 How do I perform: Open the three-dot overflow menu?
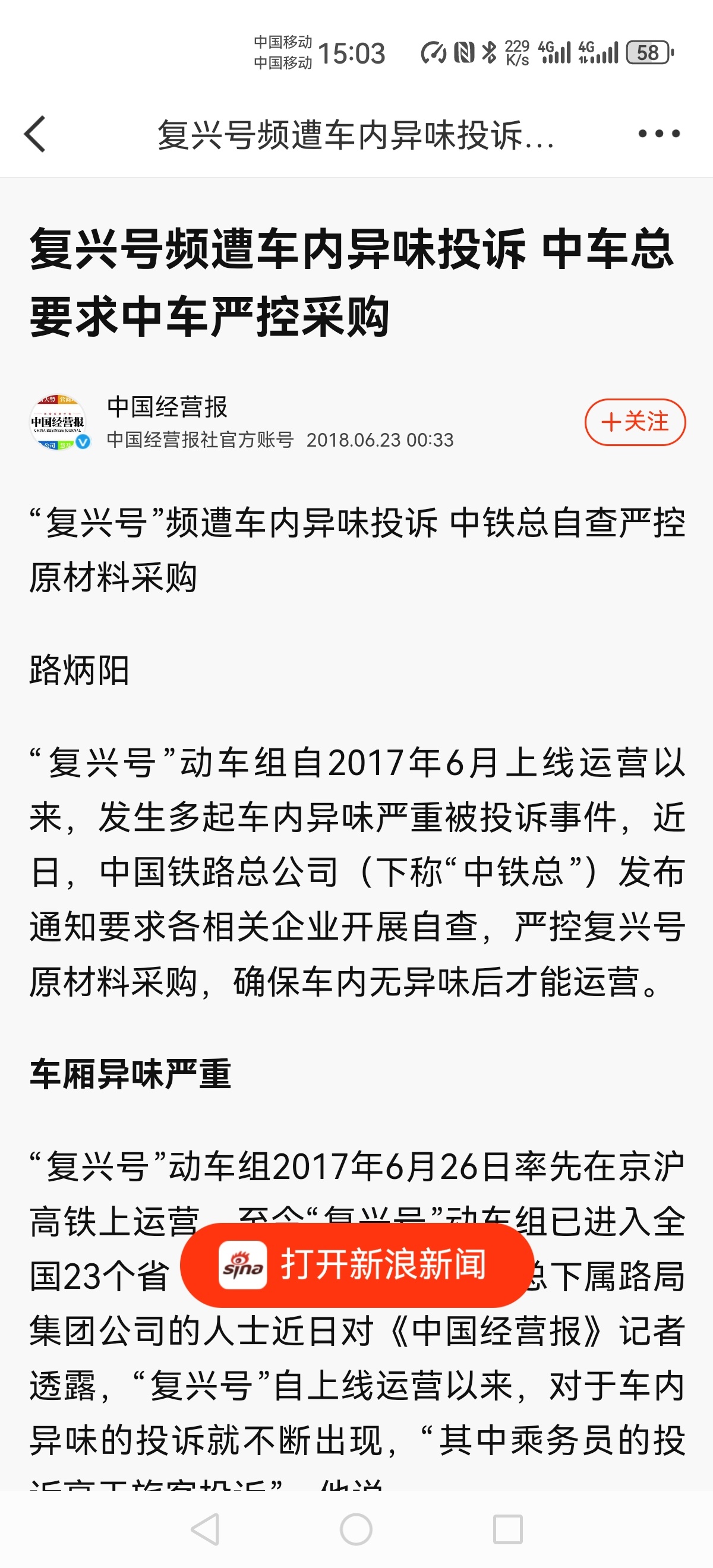[659, 134]
